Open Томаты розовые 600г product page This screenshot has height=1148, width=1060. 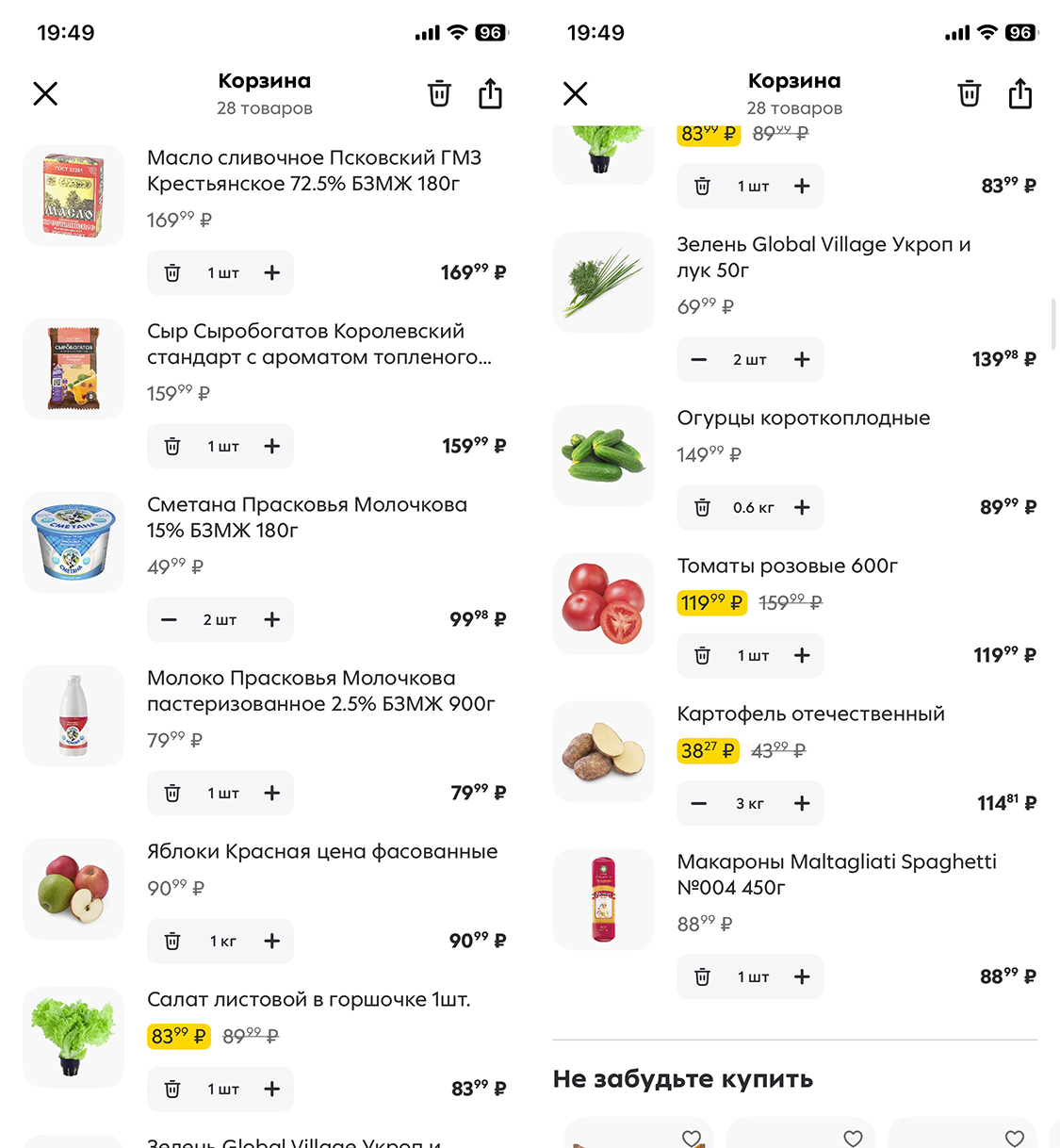[788, 566]
